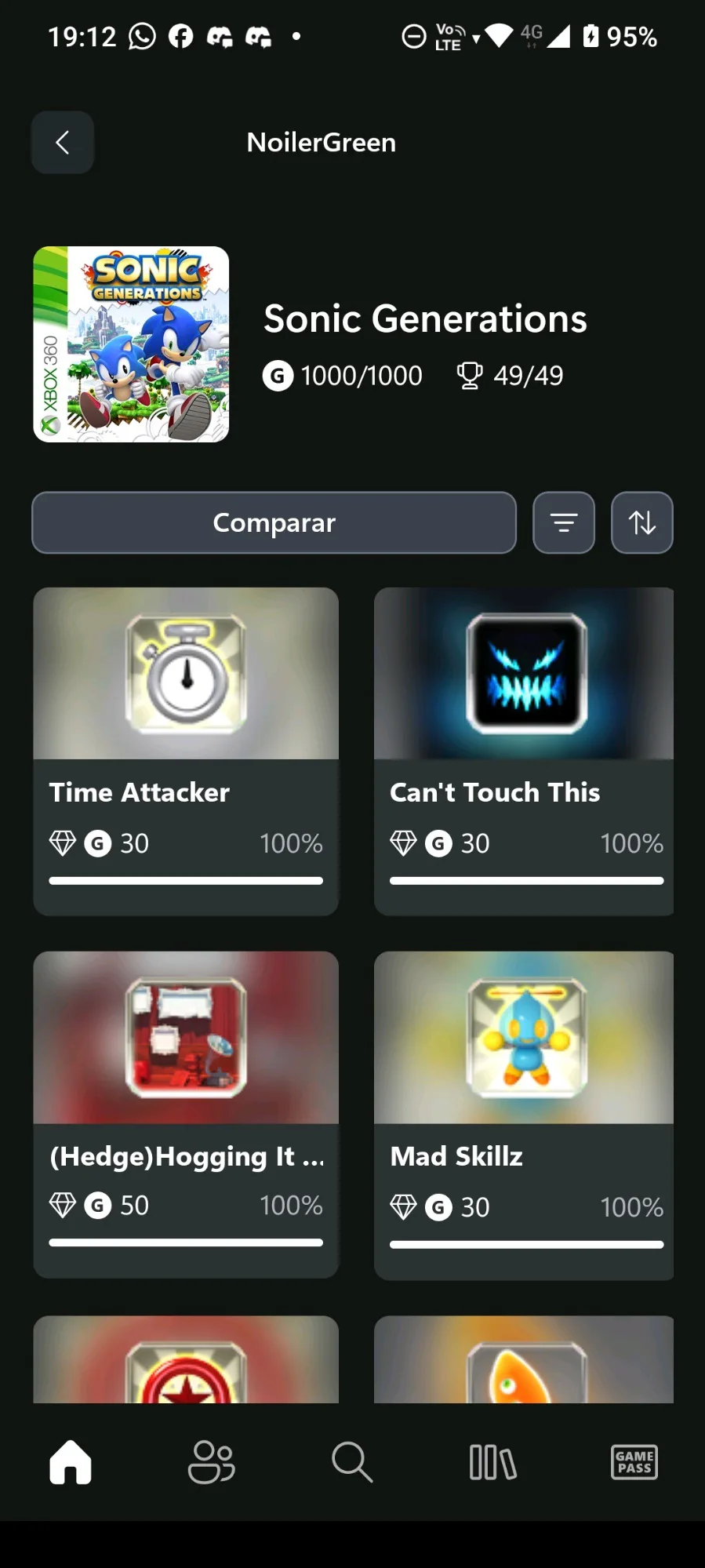This screenshot has height=1568, width=705.
Task: Switch to the Home tab
Action: (x=71, y=1462)
